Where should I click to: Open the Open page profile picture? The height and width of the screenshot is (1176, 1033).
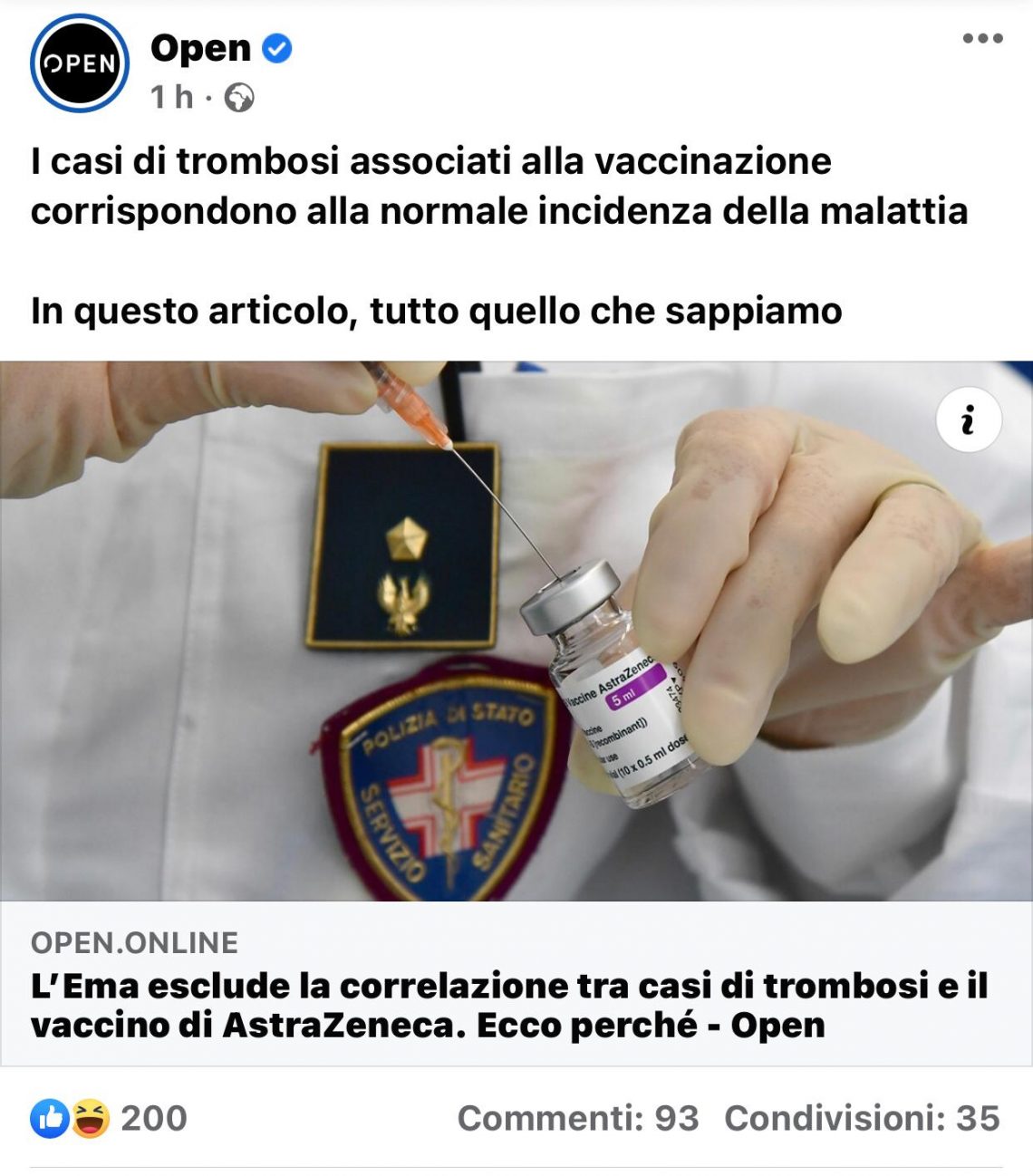click(80, 63)
